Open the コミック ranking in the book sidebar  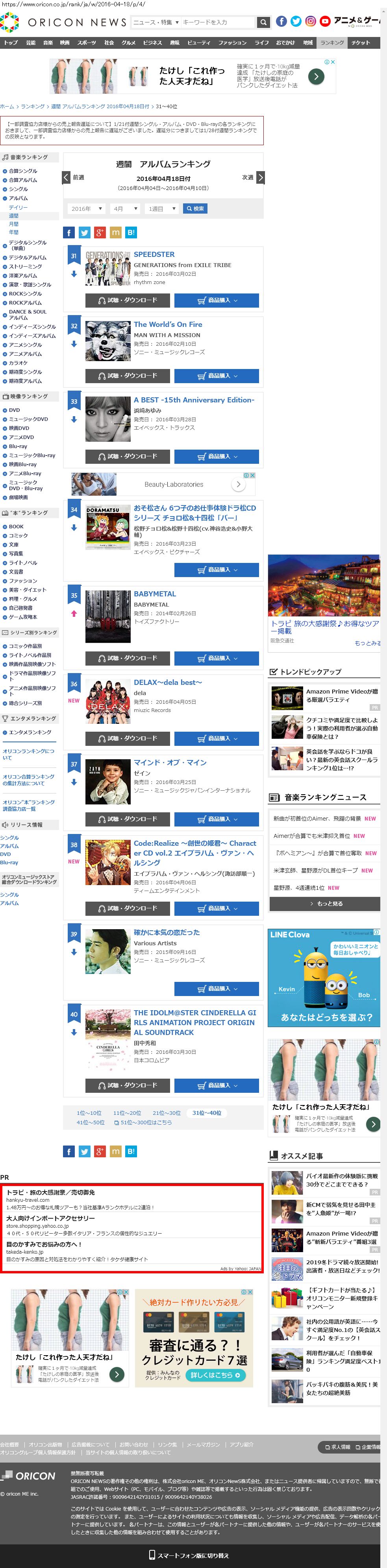pos(18,536)
